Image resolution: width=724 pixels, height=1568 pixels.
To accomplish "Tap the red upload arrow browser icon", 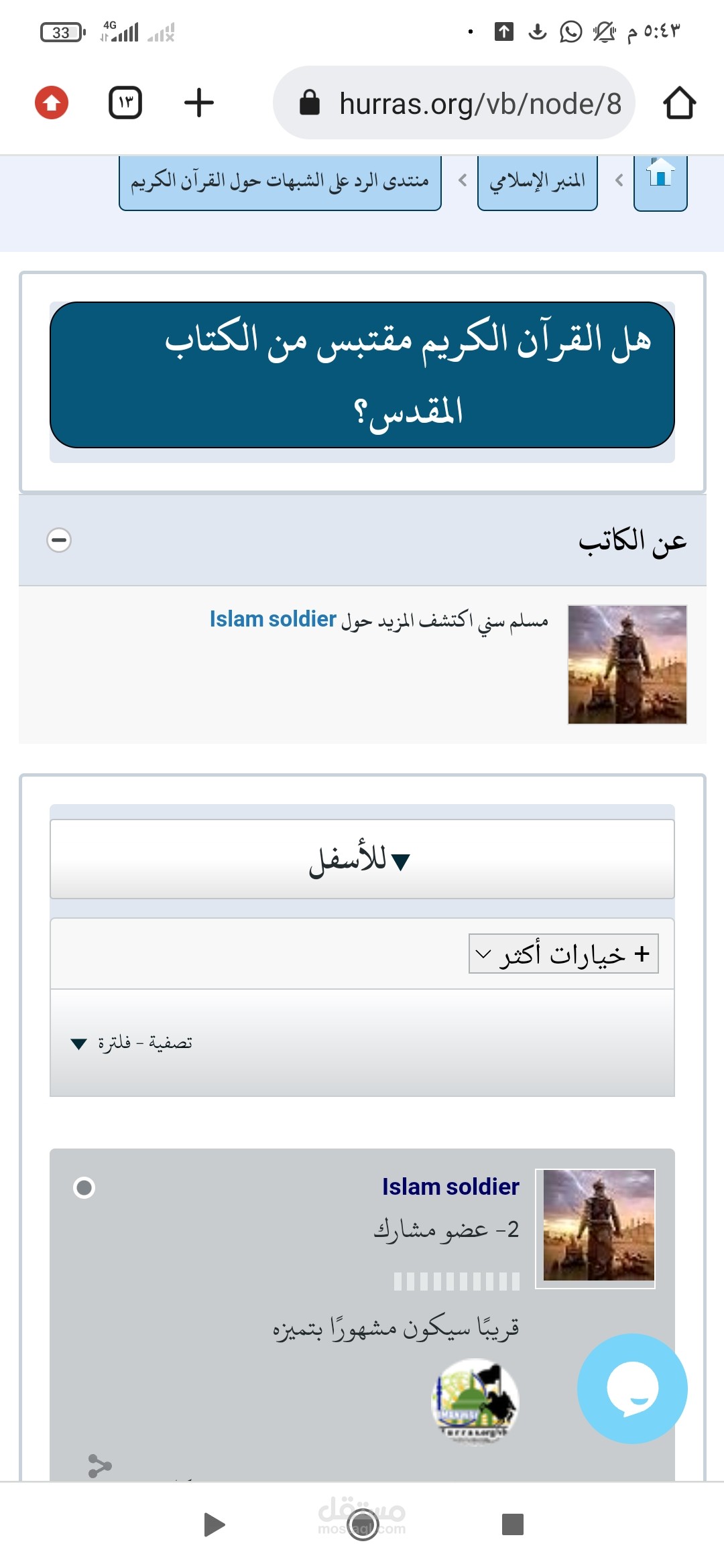I will point(52,103).
